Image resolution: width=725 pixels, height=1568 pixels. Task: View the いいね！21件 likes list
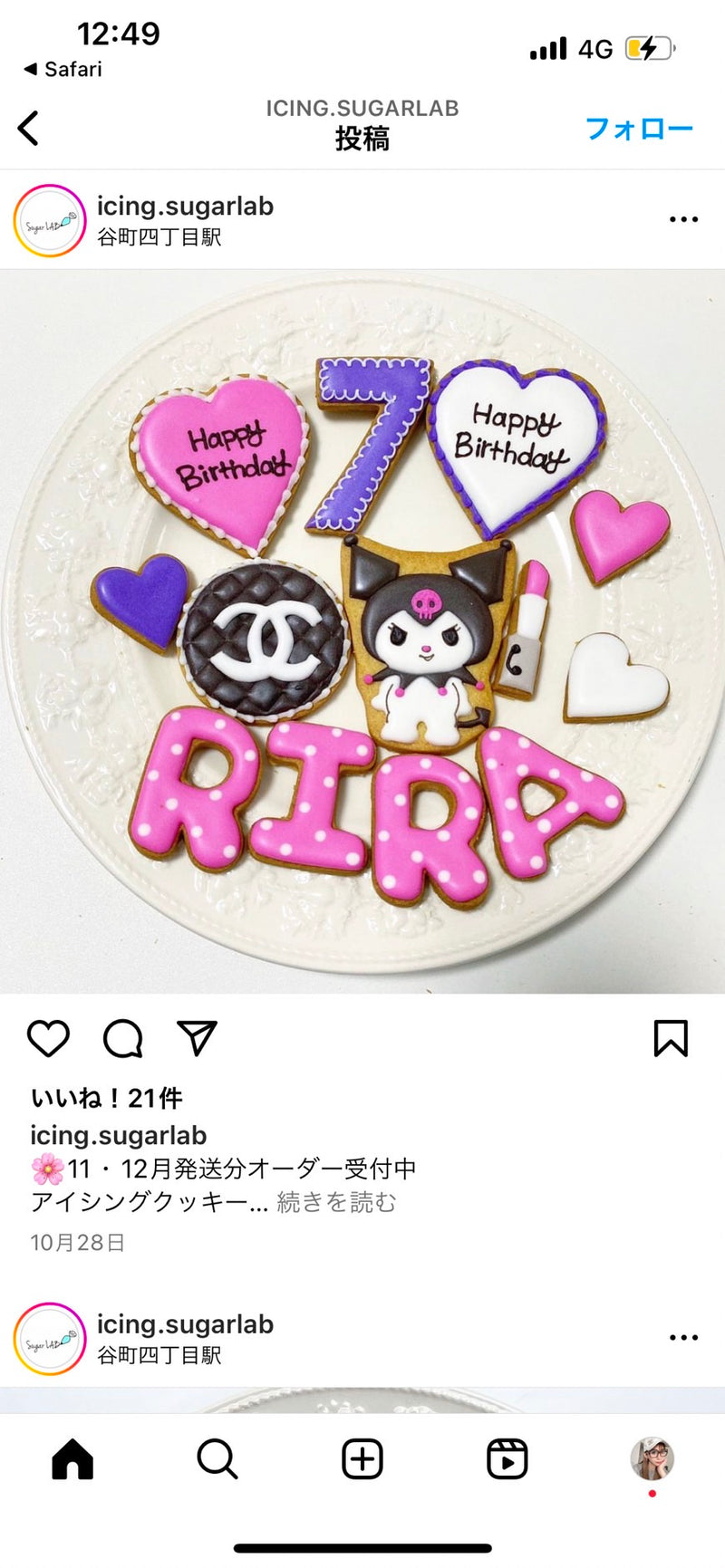point(107,1098)
